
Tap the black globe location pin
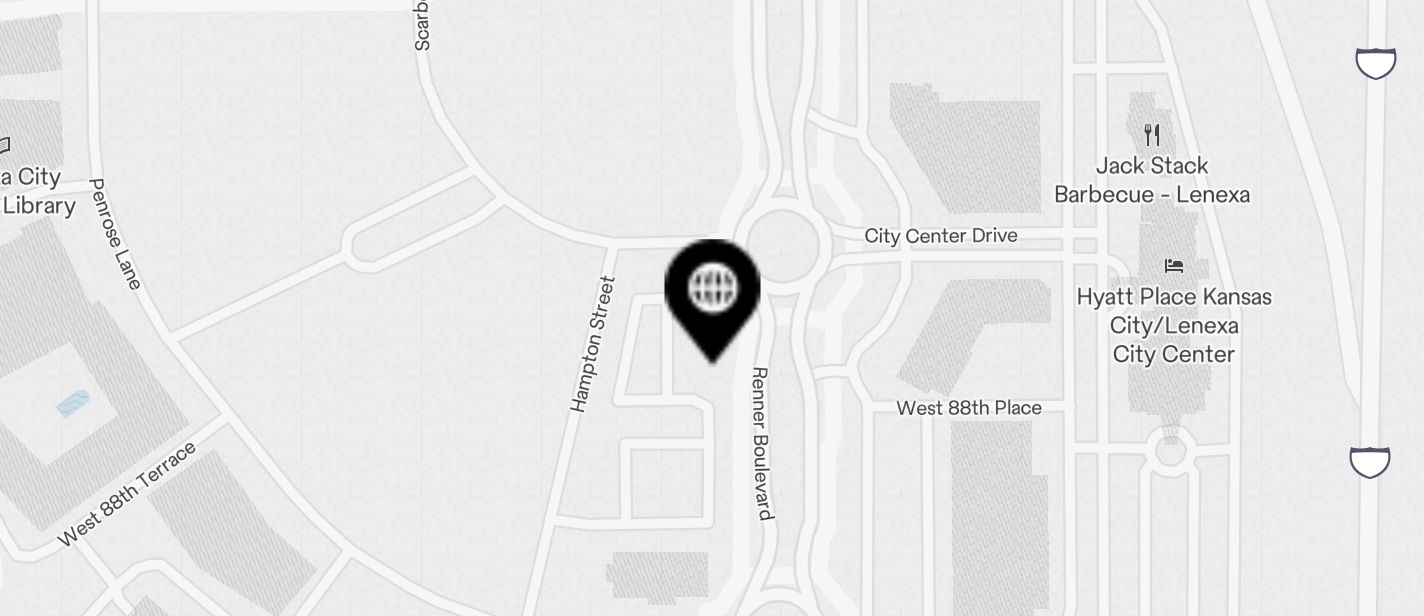(x=712, y=290)
